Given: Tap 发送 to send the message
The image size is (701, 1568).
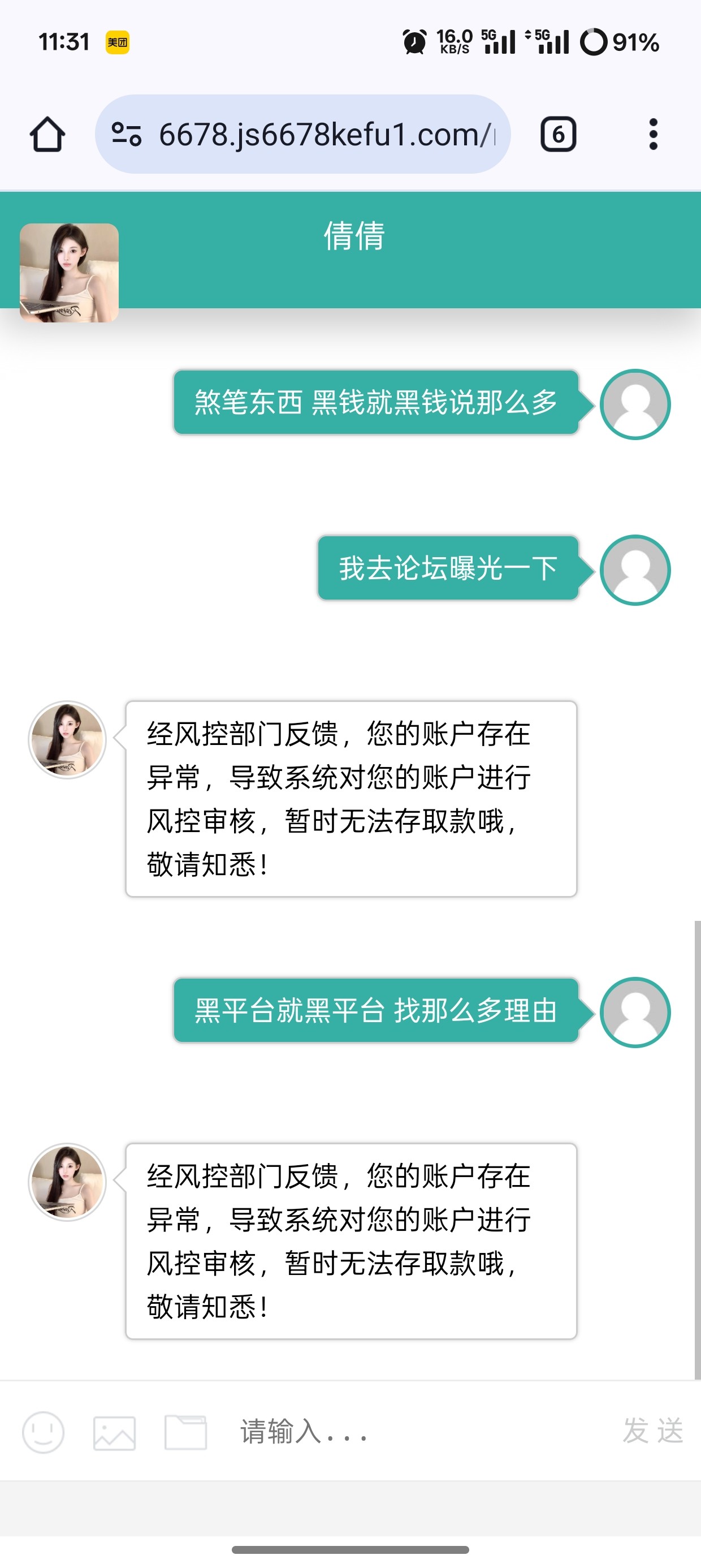Looking at the screenshot, I should point(652,1431).
